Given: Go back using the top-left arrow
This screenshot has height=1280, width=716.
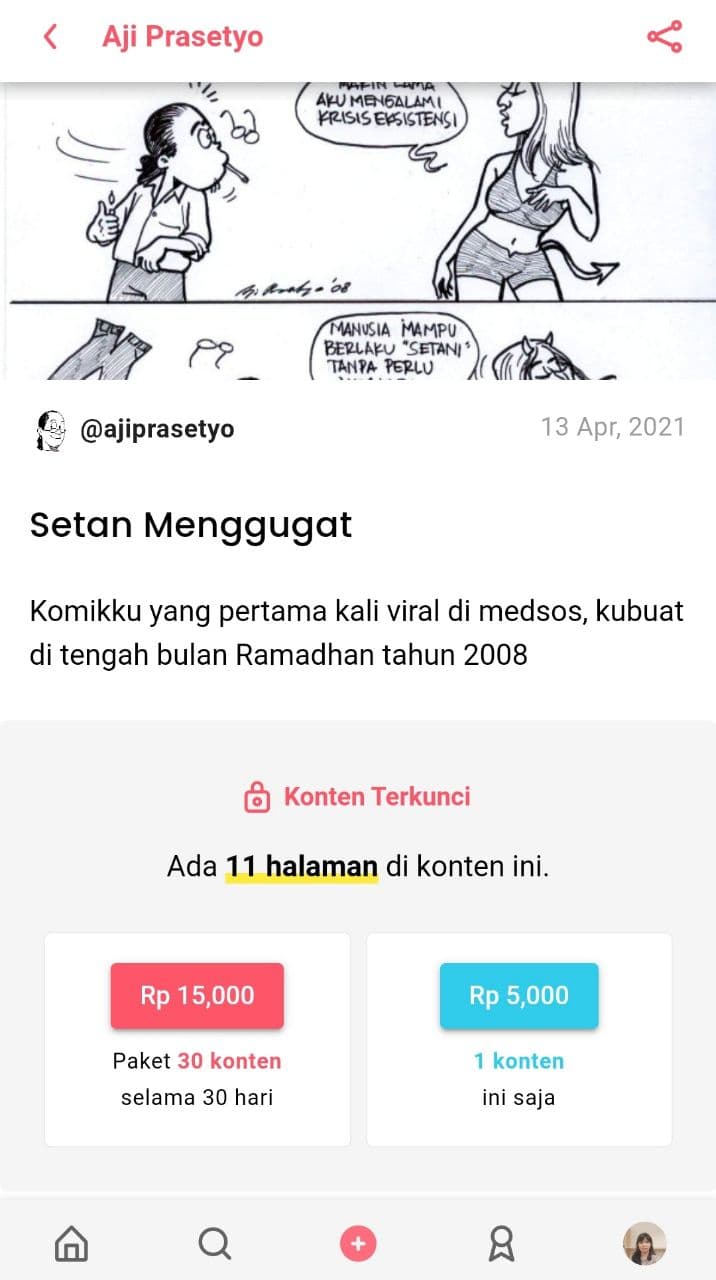Looking at the screenshot, I should [x=50, y=37].
